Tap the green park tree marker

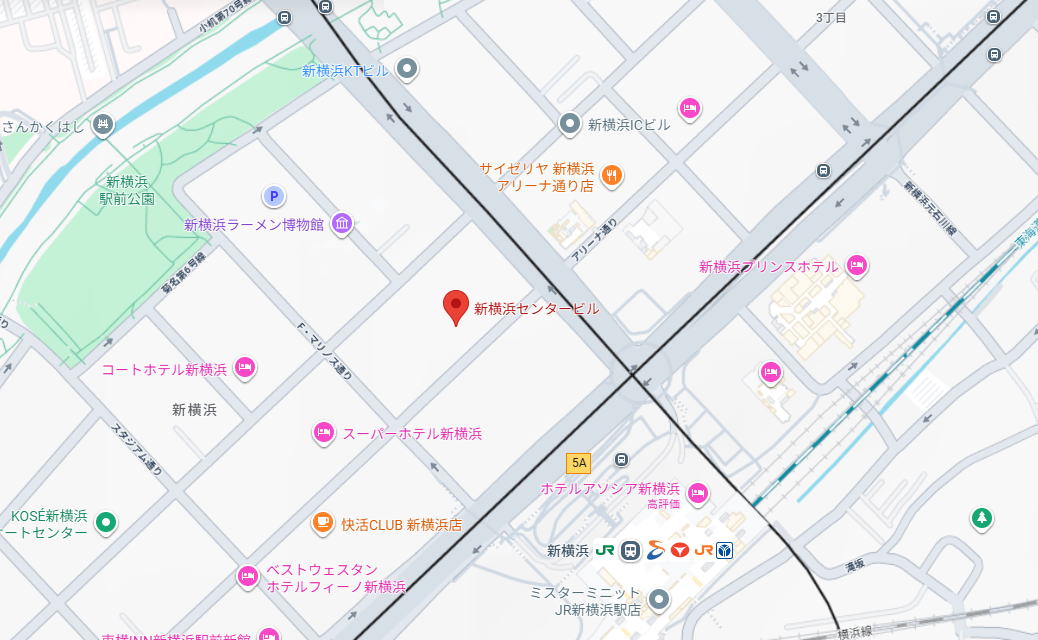(x=982, y=518)
